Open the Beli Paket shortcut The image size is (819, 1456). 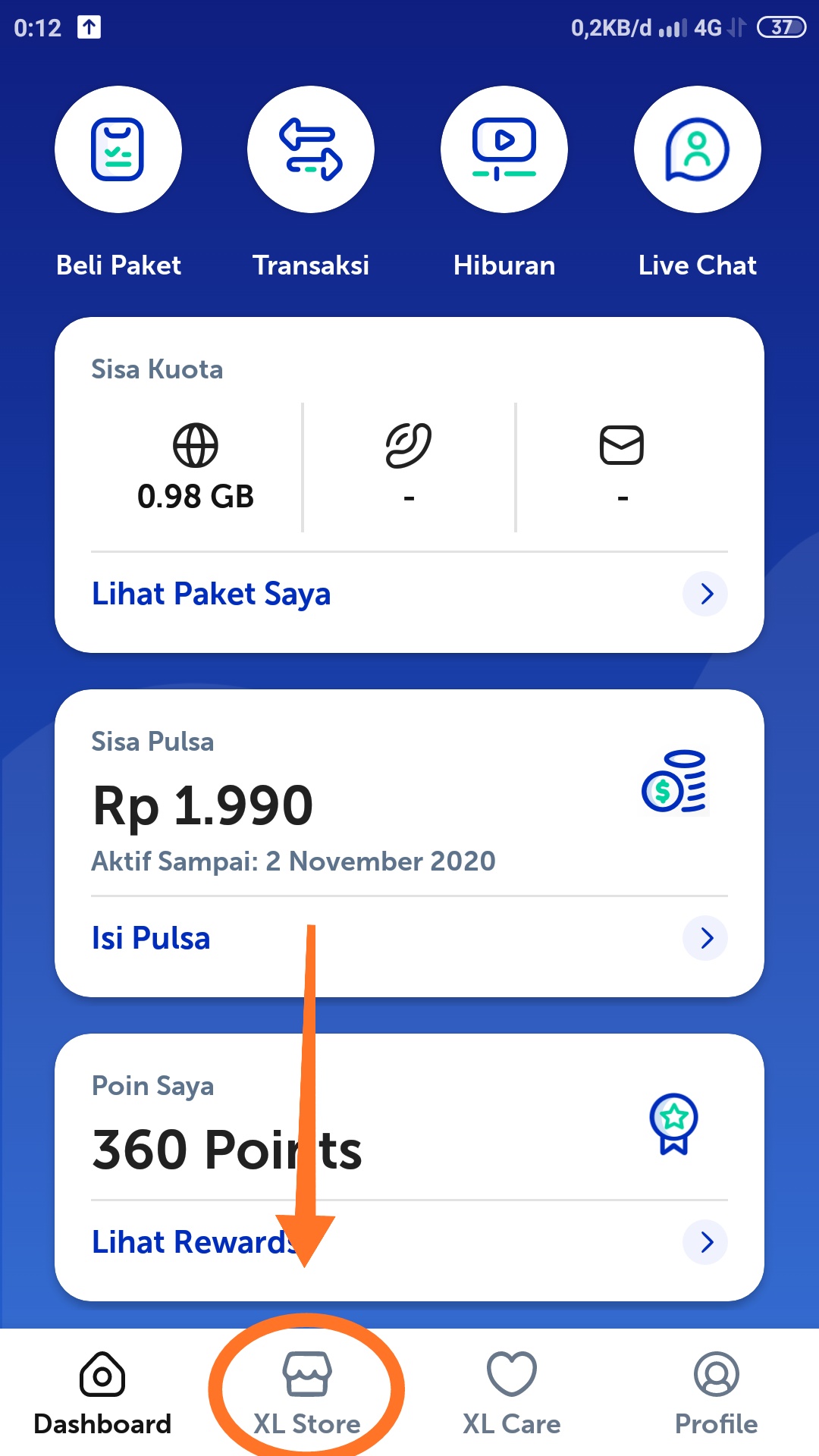pos(118,150)
